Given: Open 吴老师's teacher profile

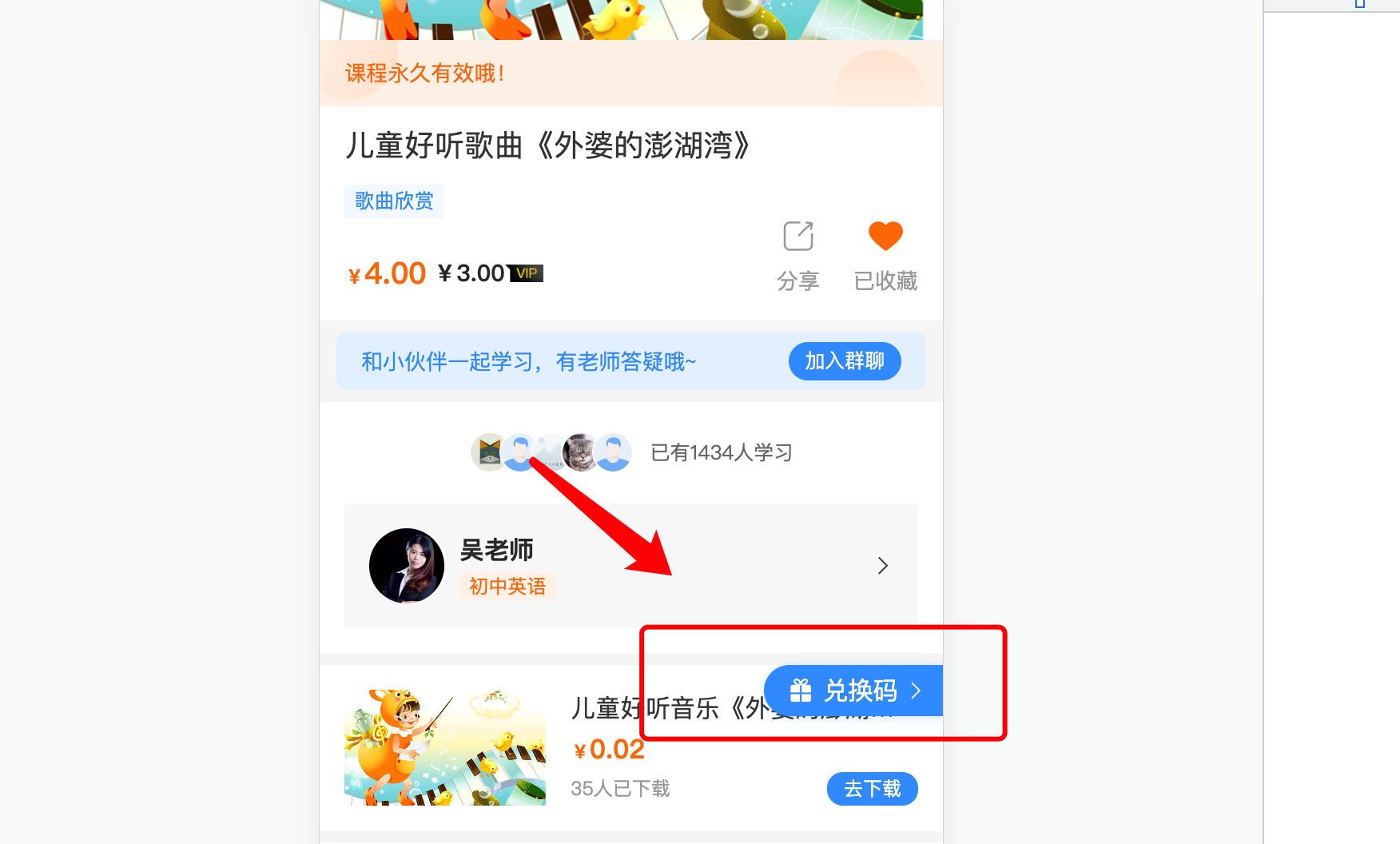Looking at the screenshot, I should 630,565.
